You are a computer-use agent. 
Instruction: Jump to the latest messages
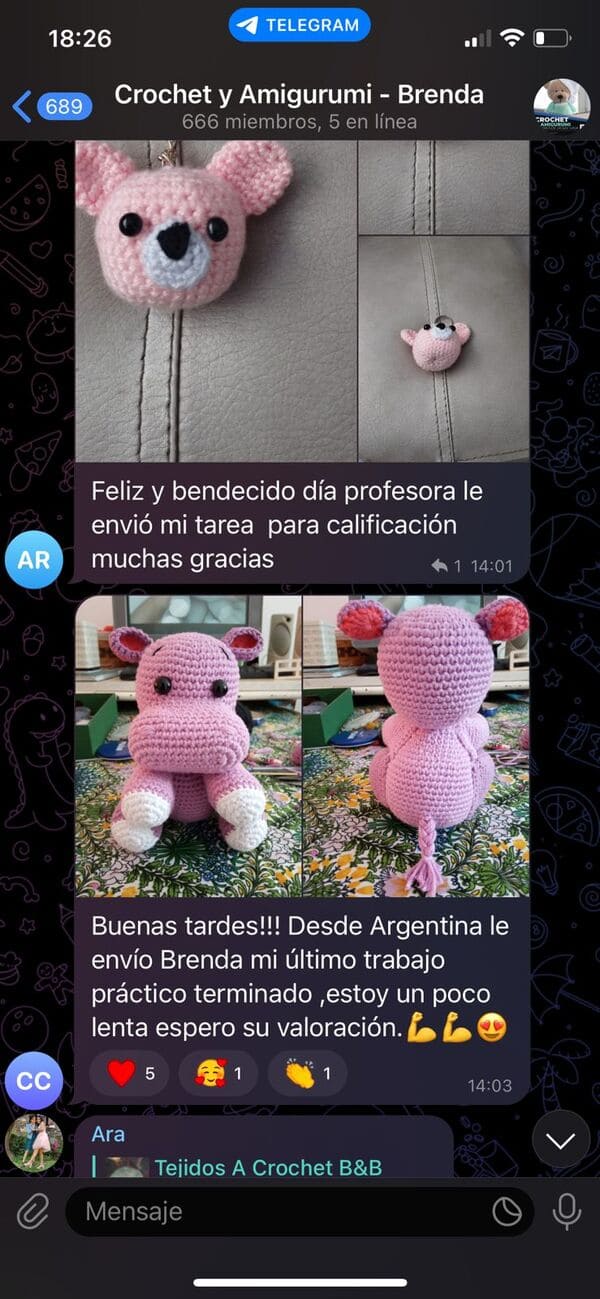tap(561, 1140)
